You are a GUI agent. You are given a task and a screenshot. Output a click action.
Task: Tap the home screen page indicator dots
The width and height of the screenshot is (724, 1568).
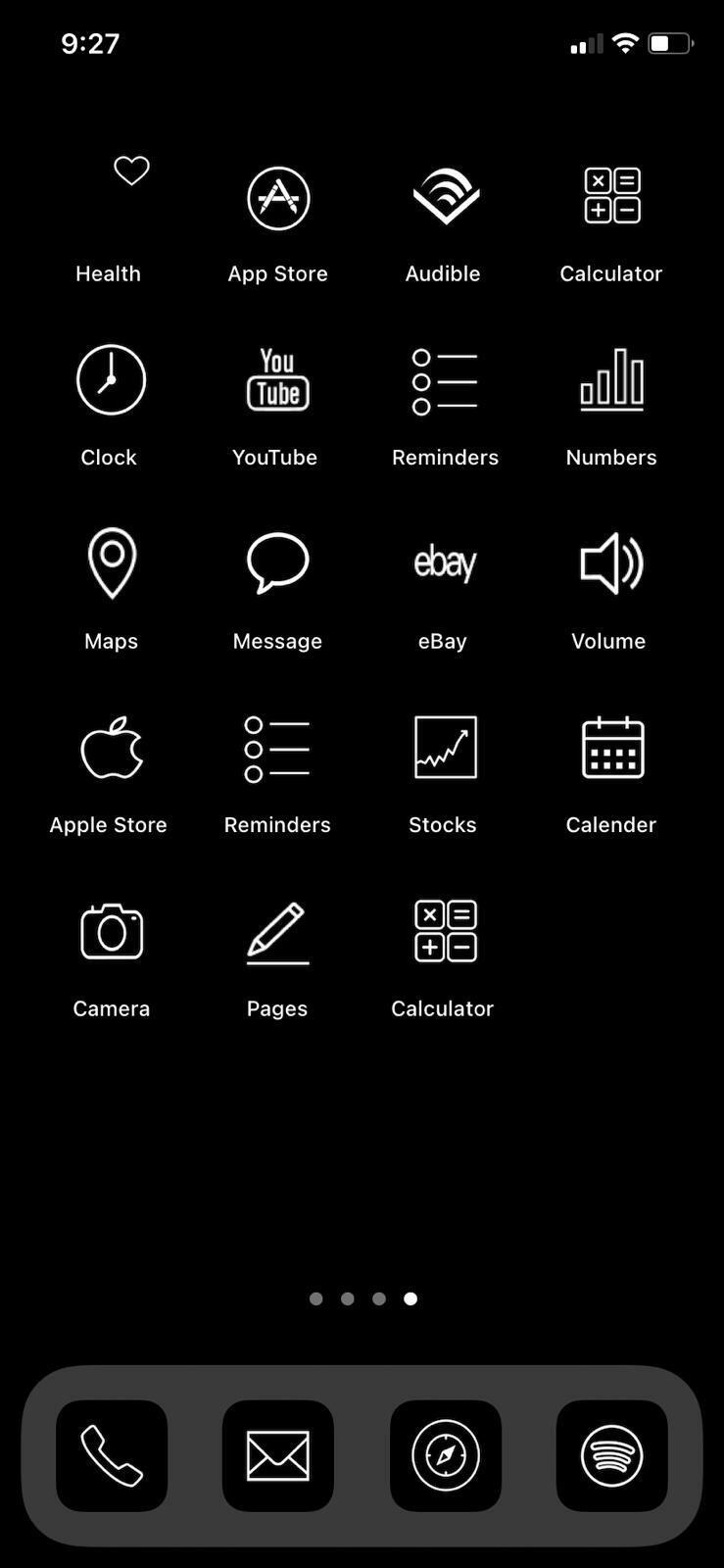coord(362,1298)
